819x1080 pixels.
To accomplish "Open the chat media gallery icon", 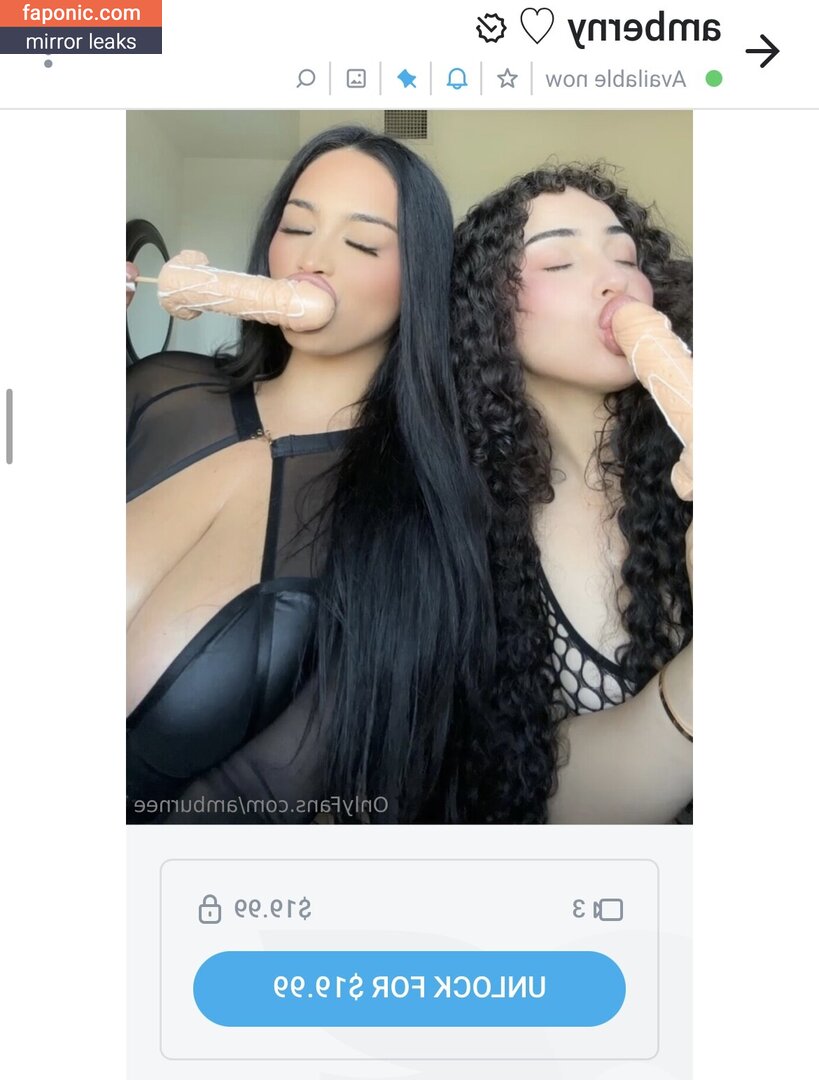I will [x=356, y=78].
